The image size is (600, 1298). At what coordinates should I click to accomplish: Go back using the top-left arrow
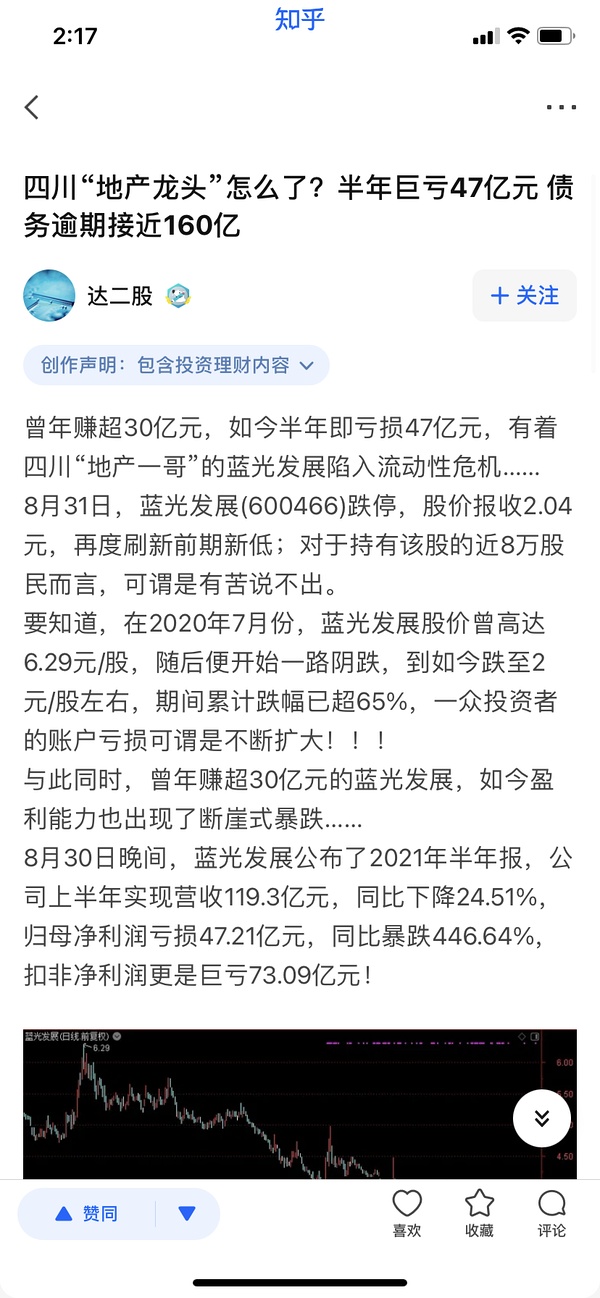pos(32,107)
